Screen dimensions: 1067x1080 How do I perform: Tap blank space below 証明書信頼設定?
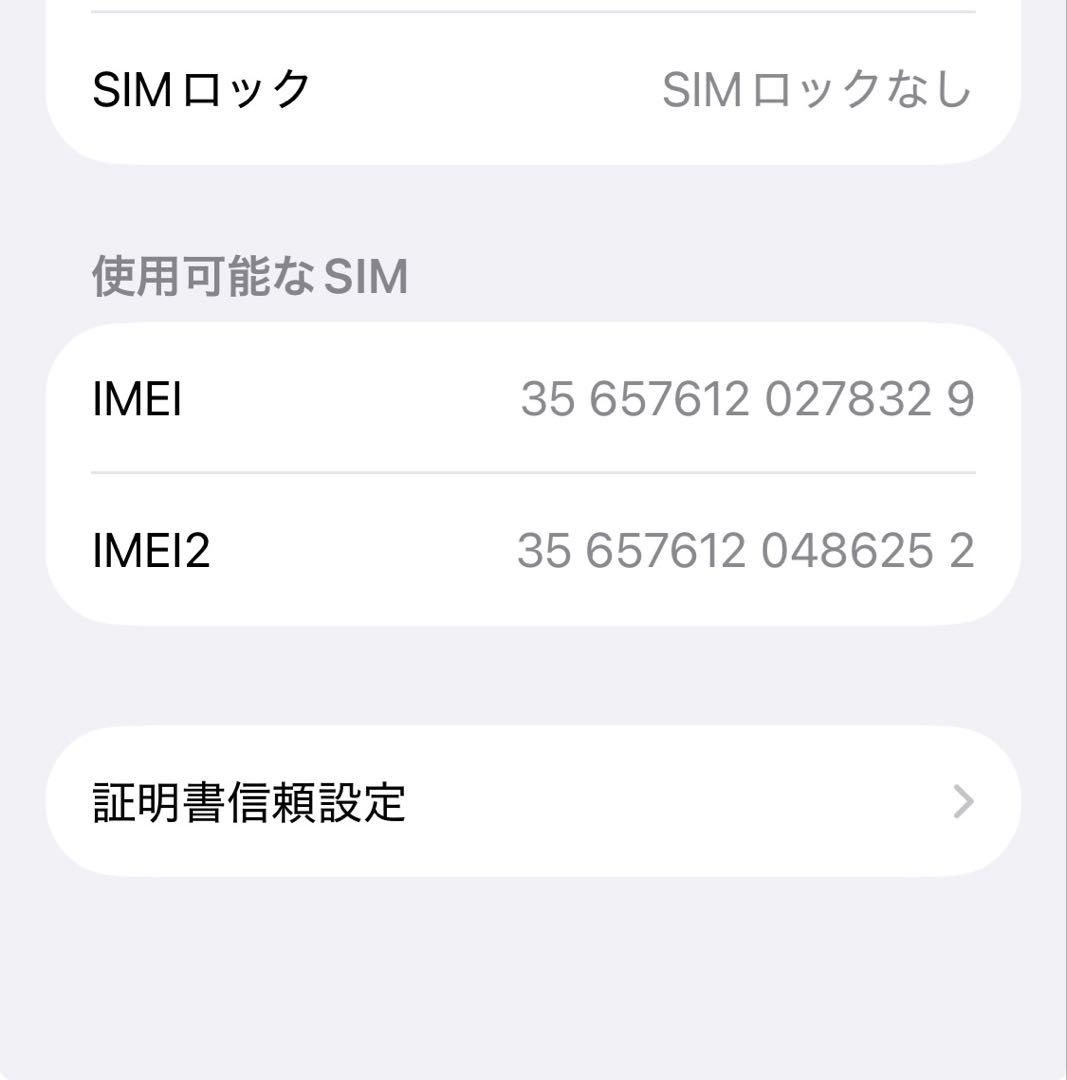tap(530, 960)
